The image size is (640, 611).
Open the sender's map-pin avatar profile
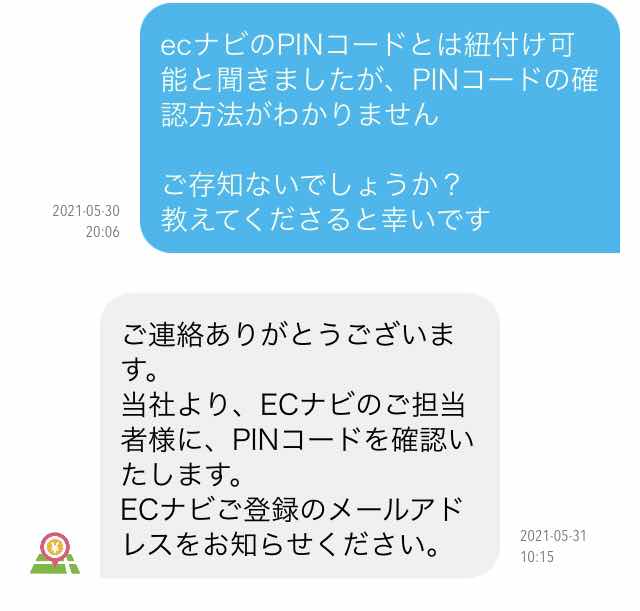(x=54, y=552)
